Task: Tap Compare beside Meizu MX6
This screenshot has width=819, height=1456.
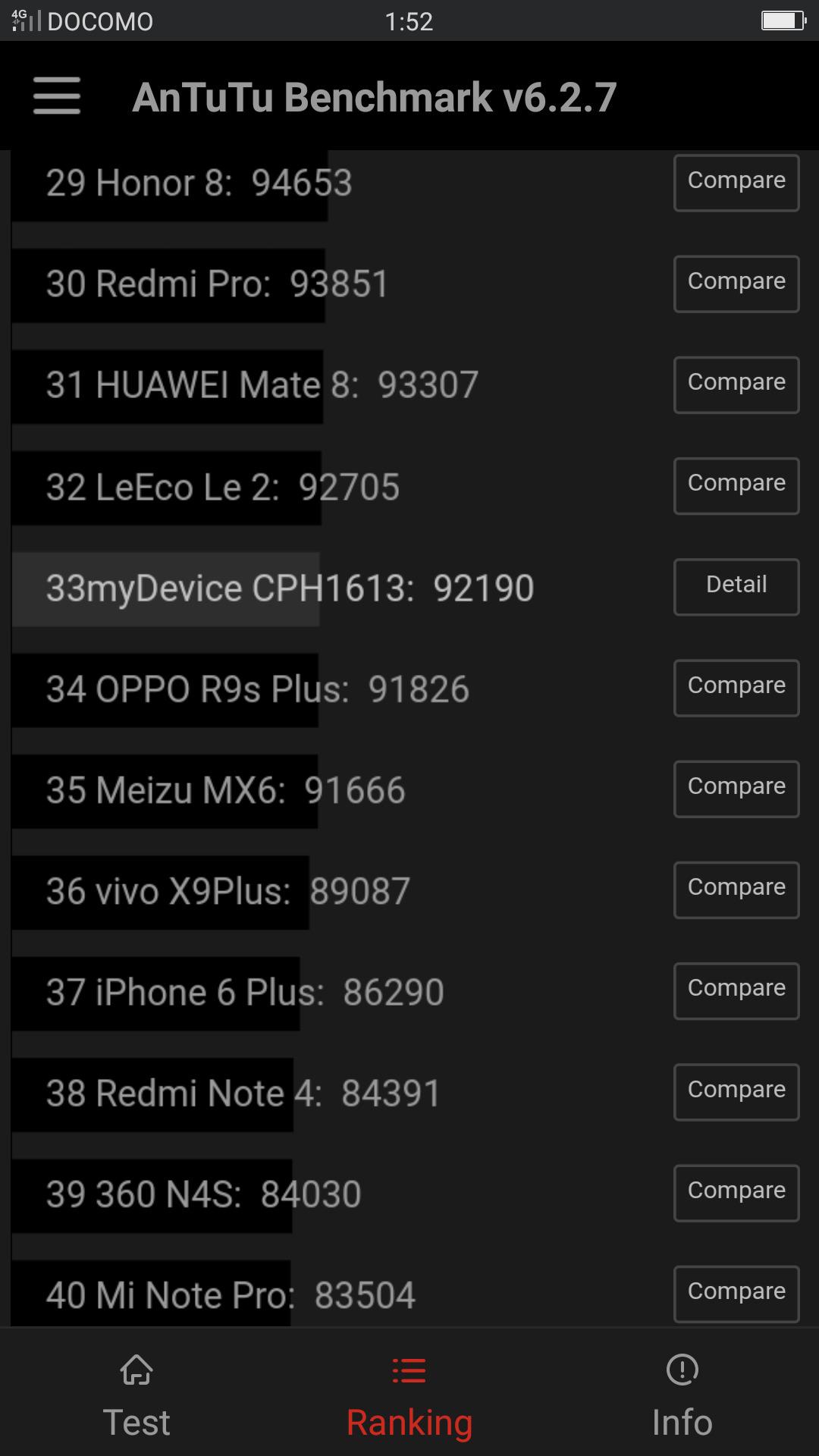Action: pos(736,789)
